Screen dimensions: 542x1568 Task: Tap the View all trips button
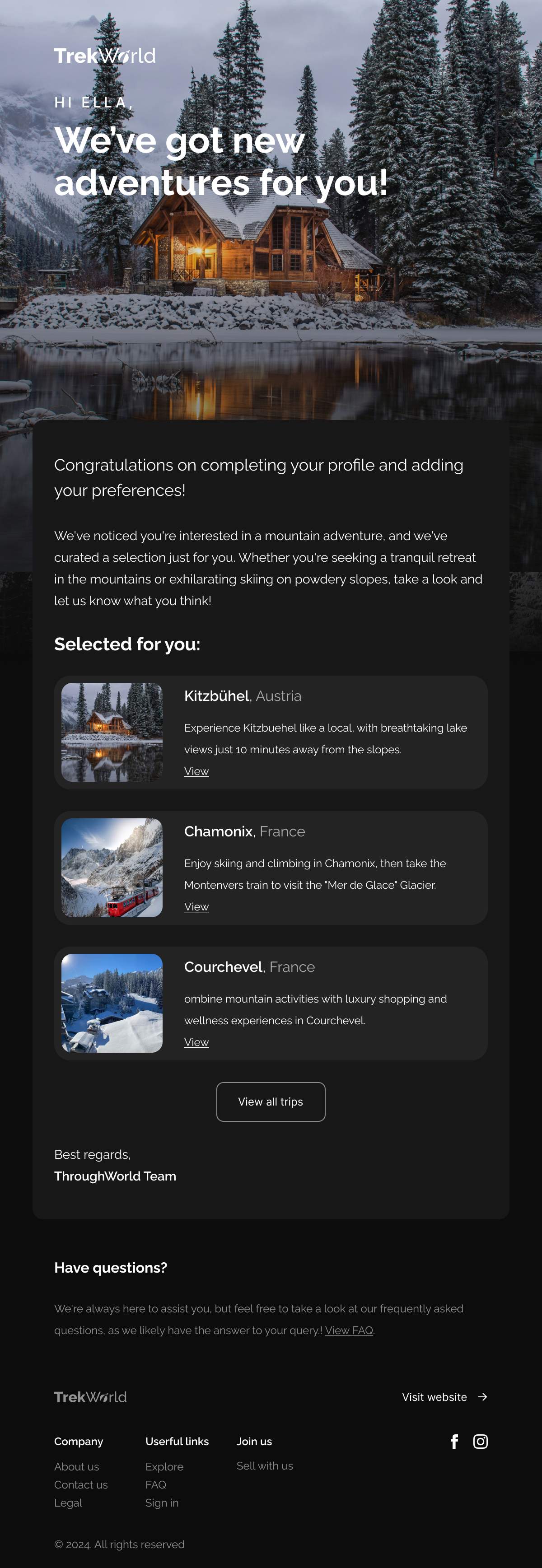(271, 1102)
